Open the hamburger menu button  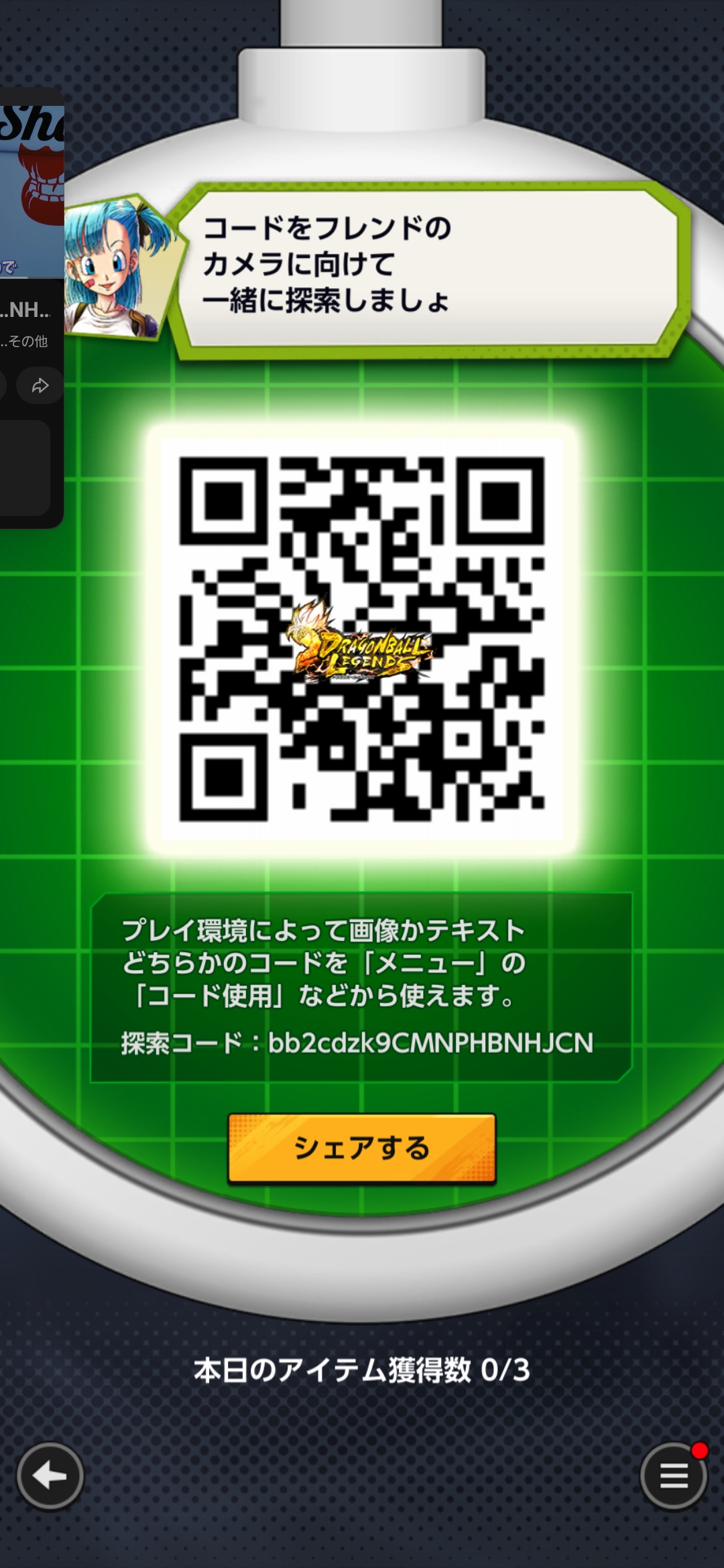(x=673, y=1476)
